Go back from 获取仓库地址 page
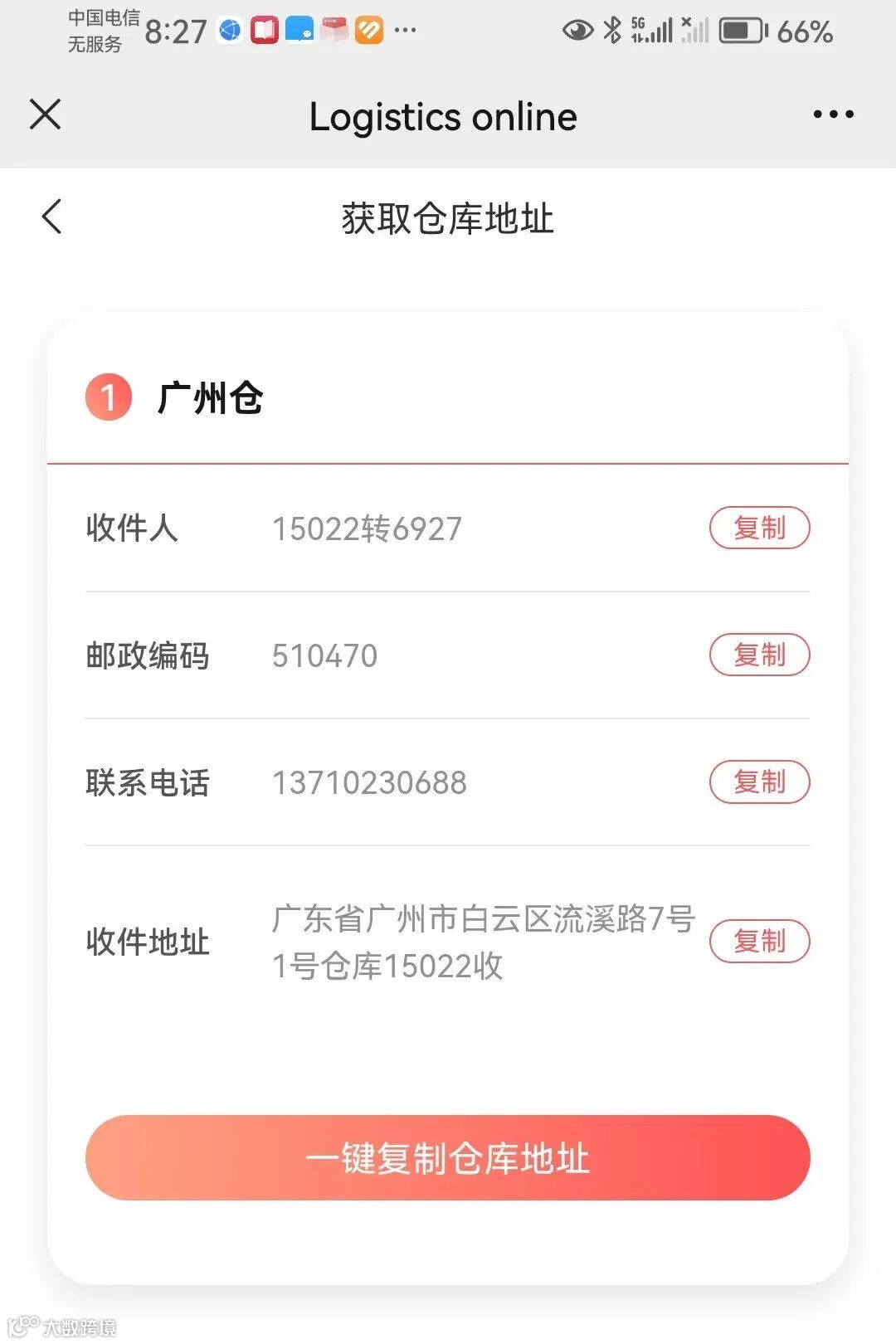Viewport: 896px width, 1344px height. coord(51,217)
